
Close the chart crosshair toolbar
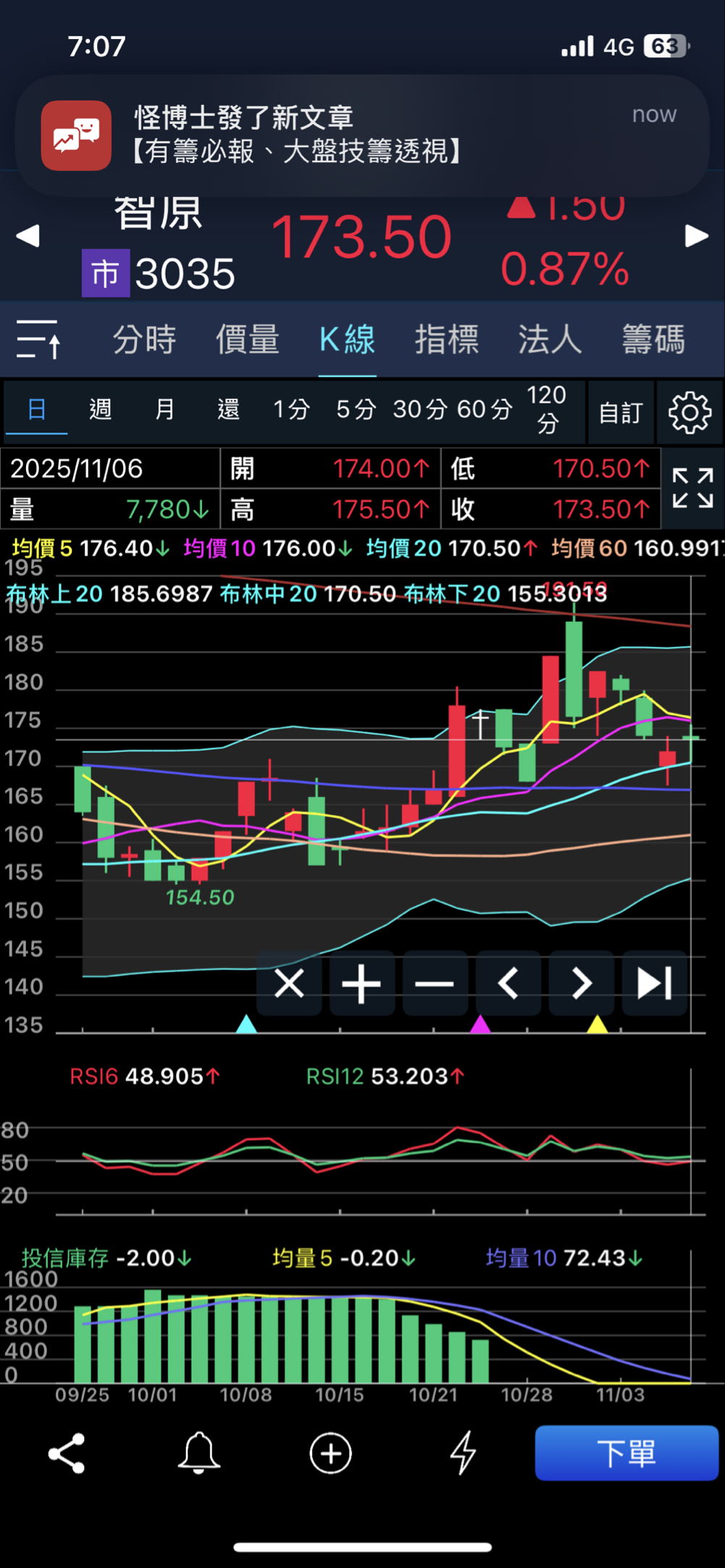[x=289, y=984]
